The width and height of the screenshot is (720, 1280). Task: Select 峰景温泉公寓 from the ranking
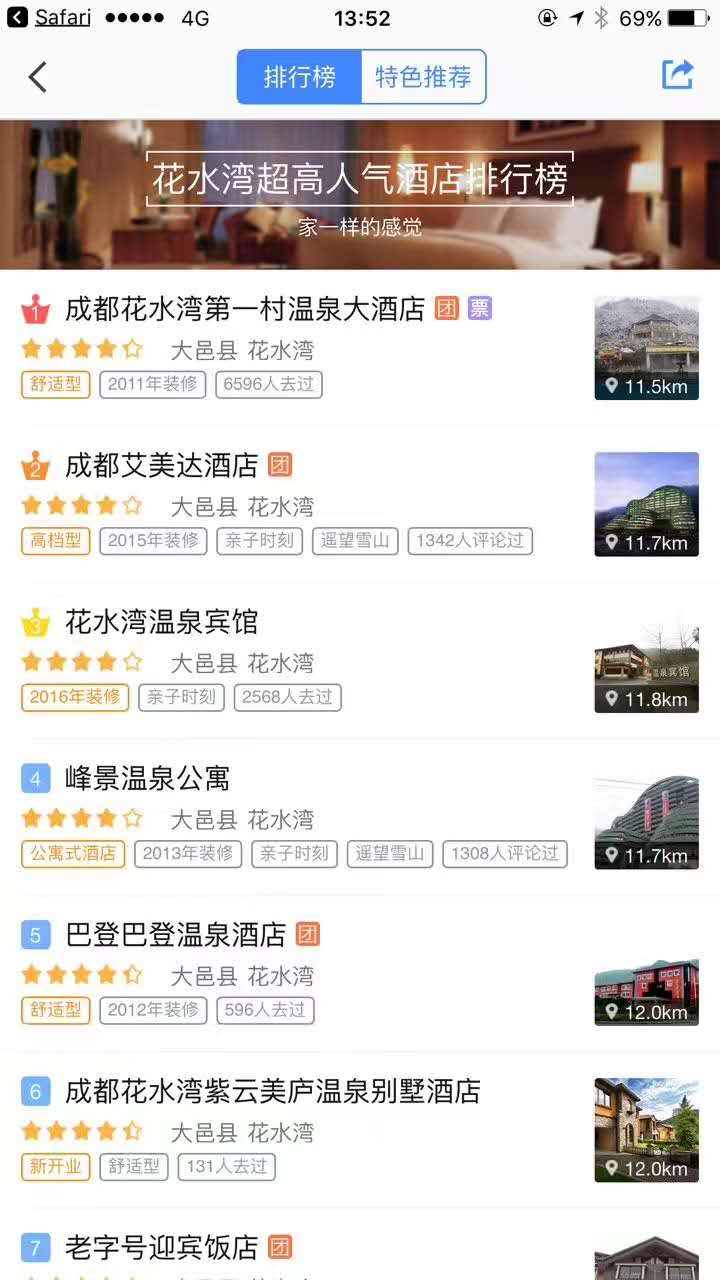click(x=147, y=778)
